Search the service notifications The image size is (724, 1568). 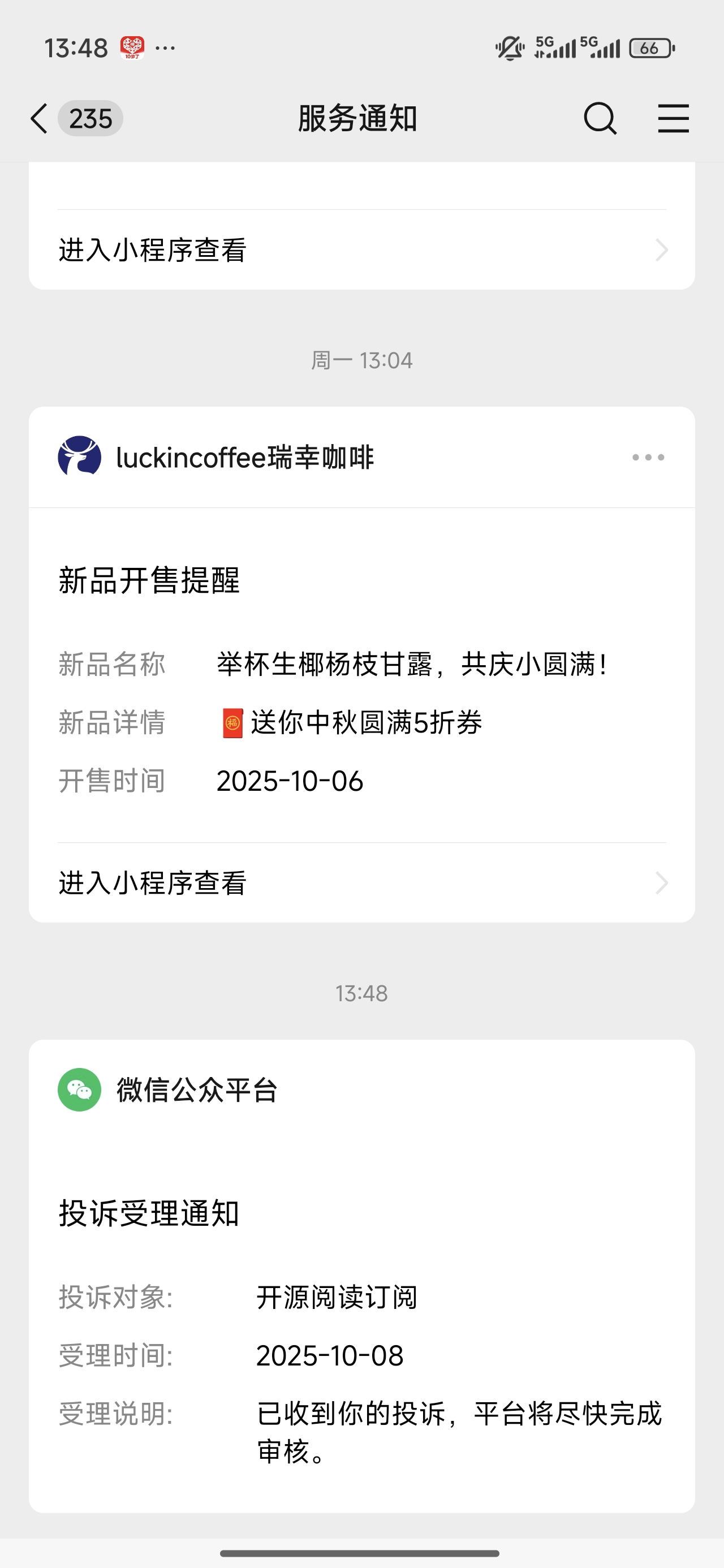click(x=600, y=118)
